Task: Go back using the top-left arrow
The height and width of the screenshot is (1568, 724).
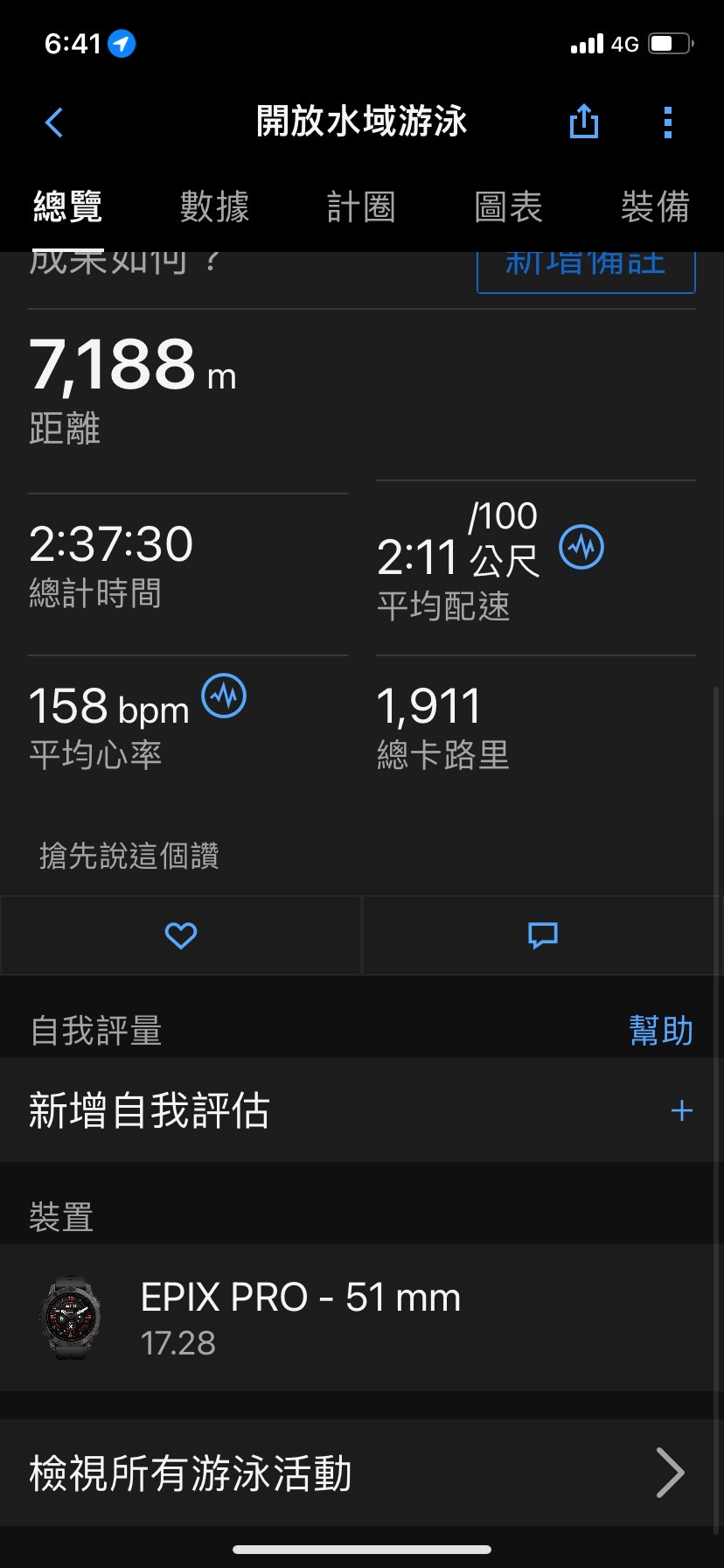Action: click(54, 122)
